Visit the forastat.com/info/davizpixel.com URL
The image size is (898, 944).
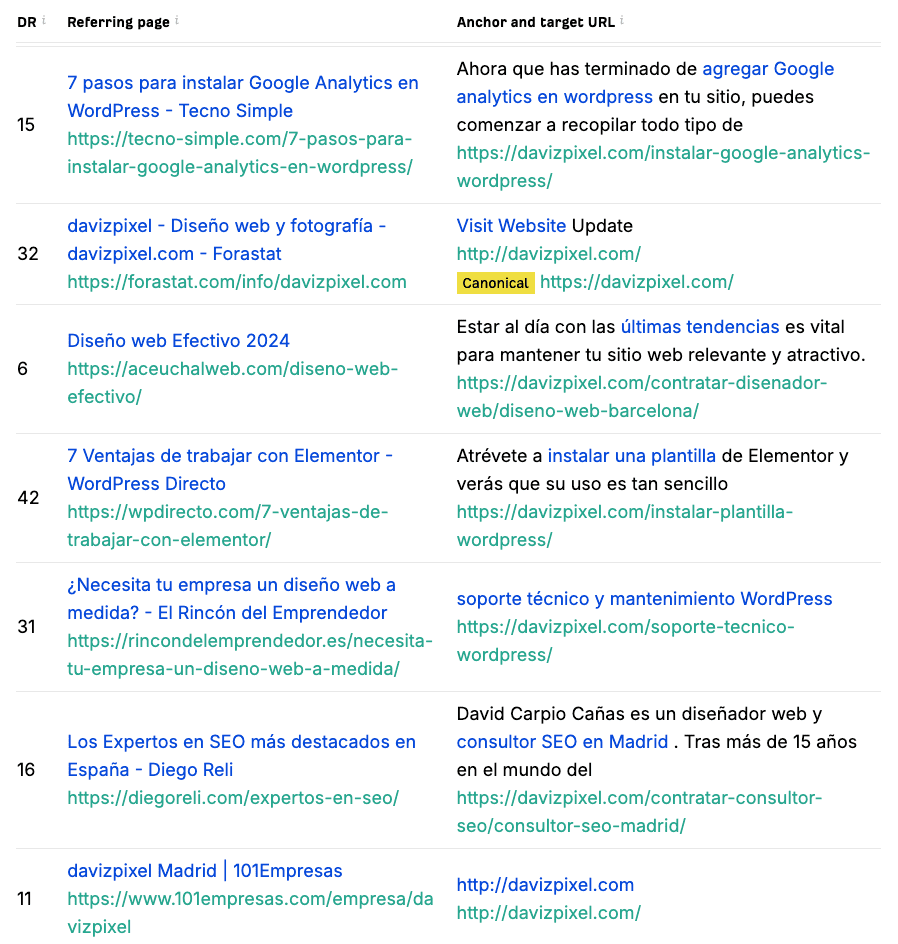pos(237,283)
